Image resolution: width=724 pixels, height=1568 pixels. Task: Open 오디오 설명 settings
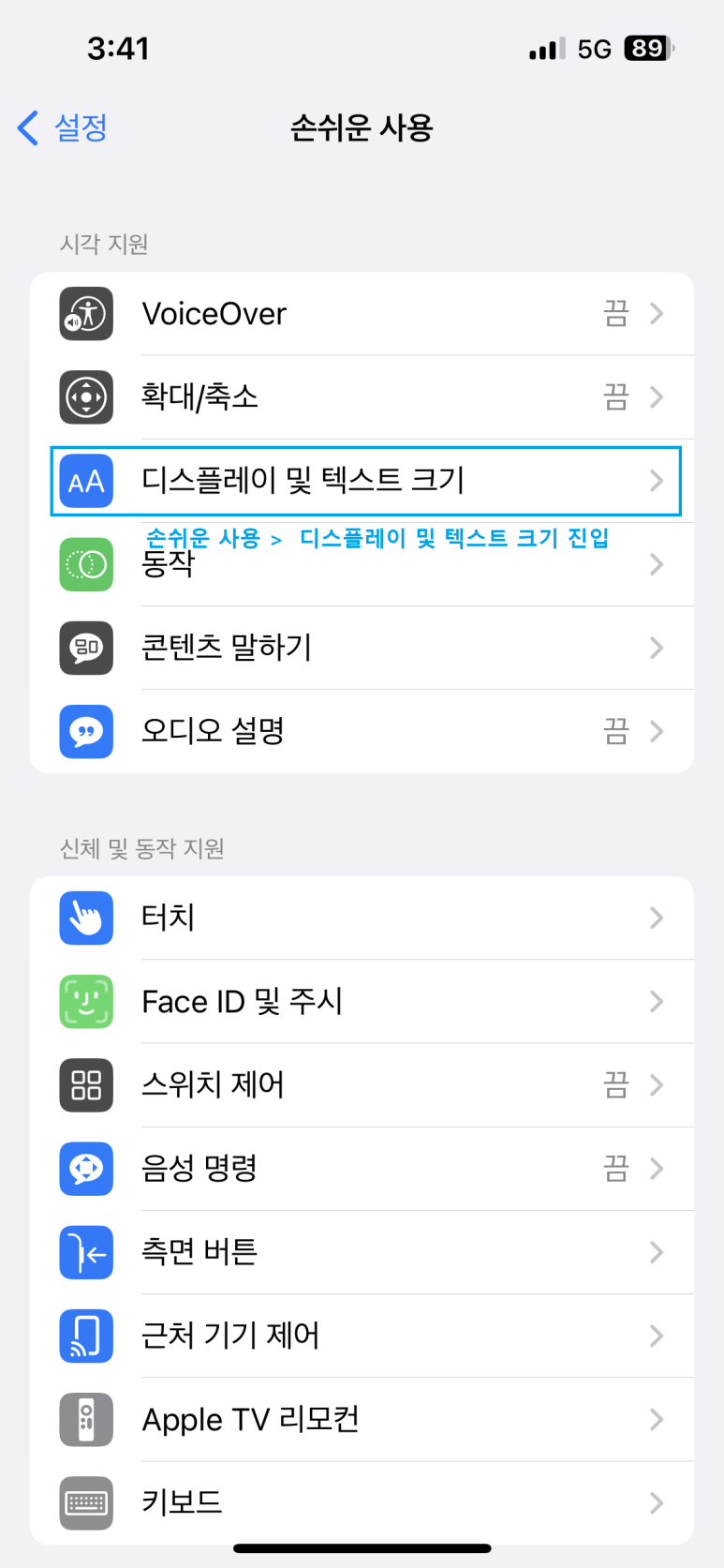click(362, 731)
